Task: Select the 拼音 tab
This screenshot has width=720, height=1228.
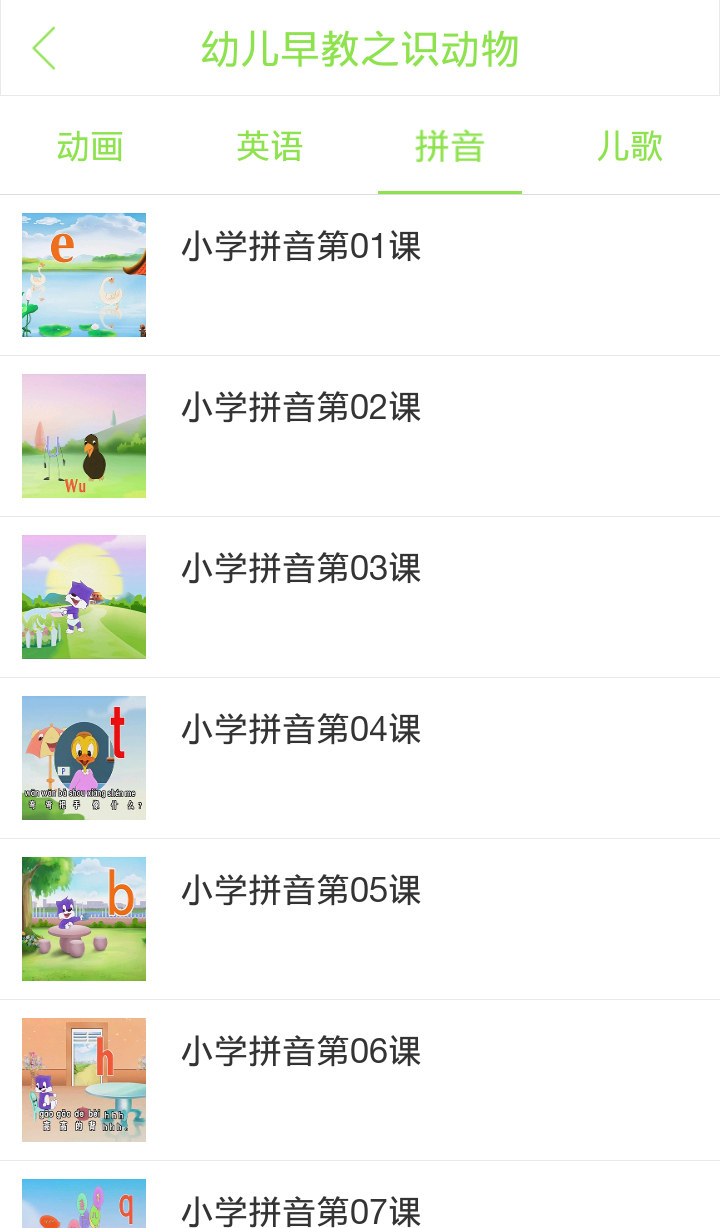Action: coord(450,147)
